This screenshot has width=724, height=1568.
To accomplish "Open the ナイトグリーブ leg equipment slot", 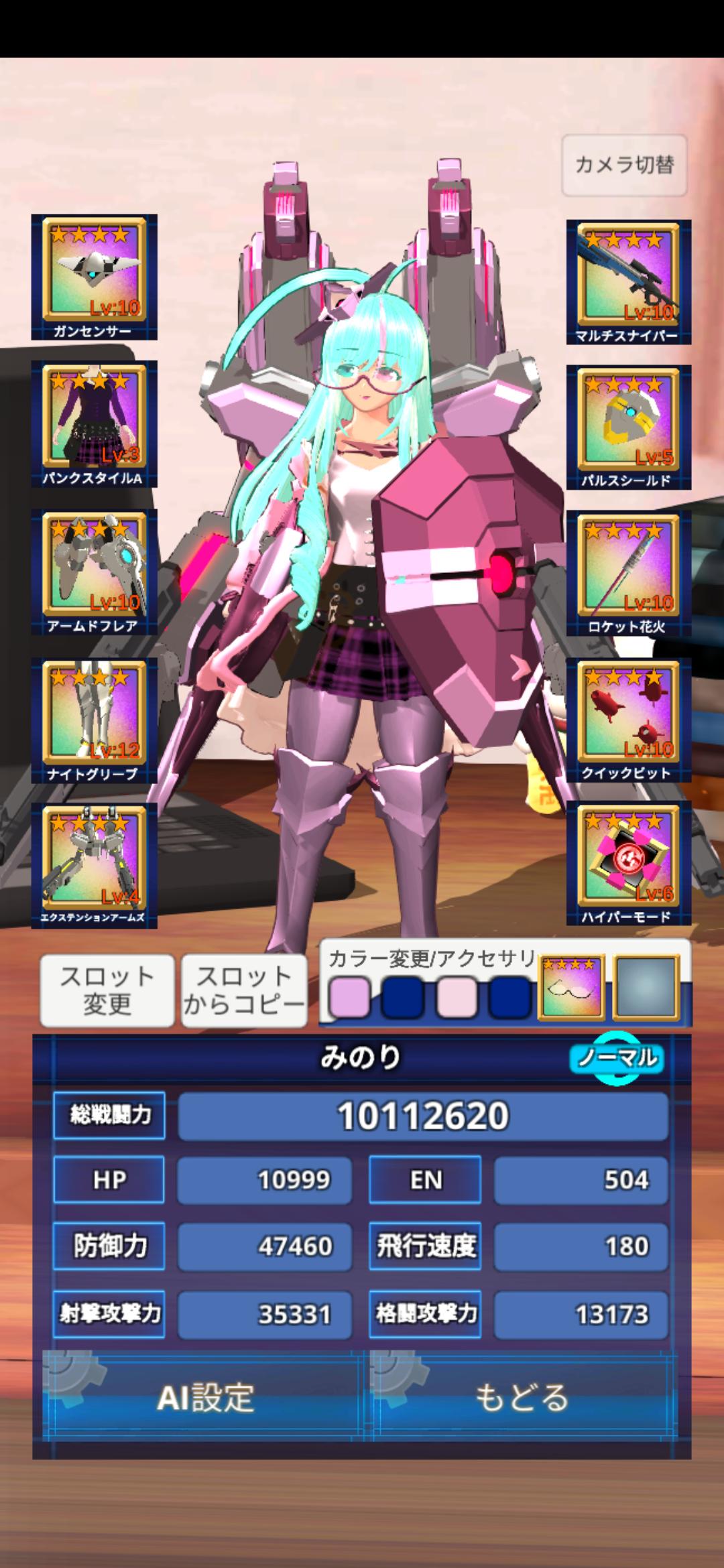I will coord(95,720).
